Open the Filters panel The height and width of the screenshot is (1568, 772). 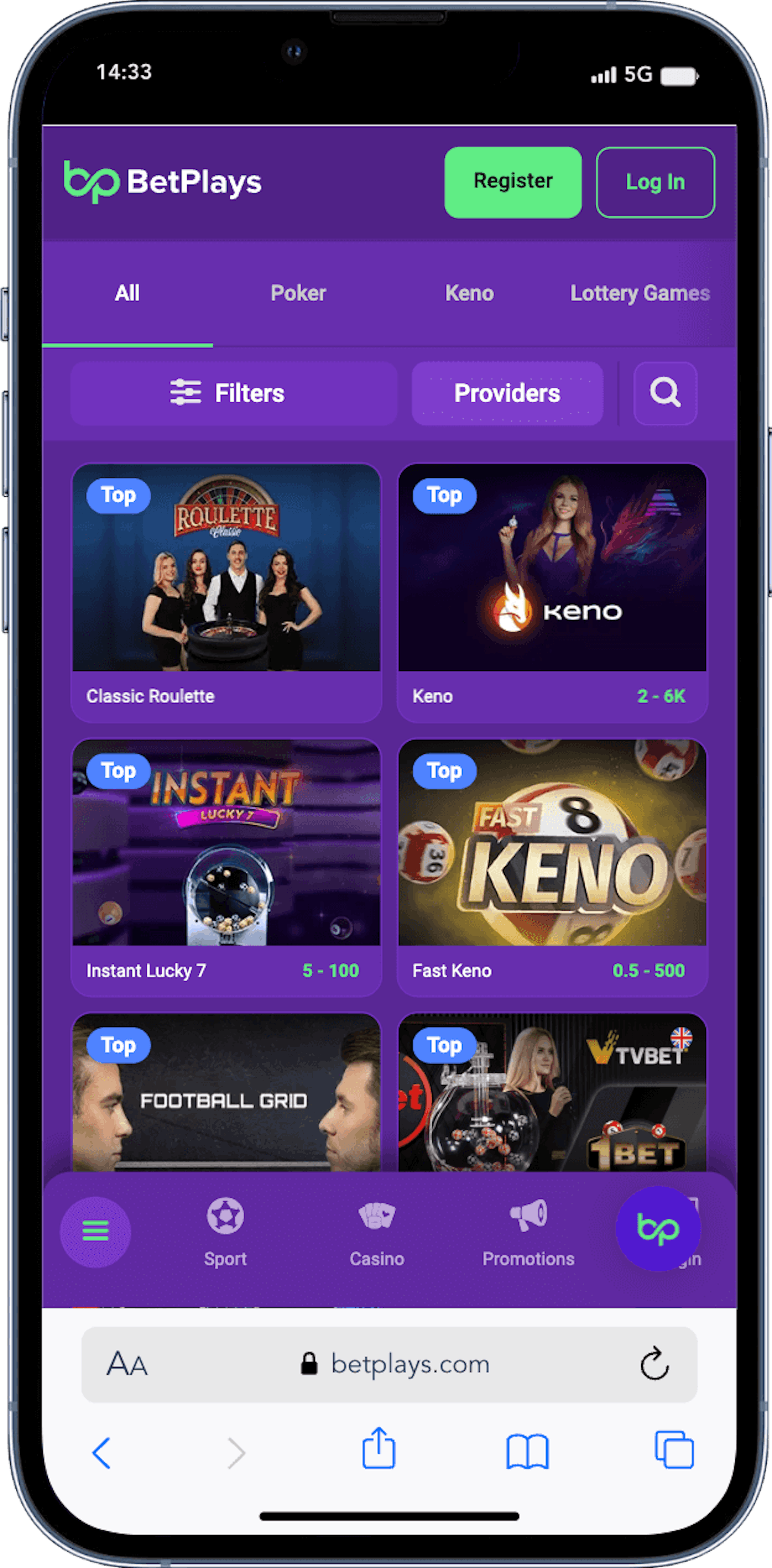tap(234, 393)
